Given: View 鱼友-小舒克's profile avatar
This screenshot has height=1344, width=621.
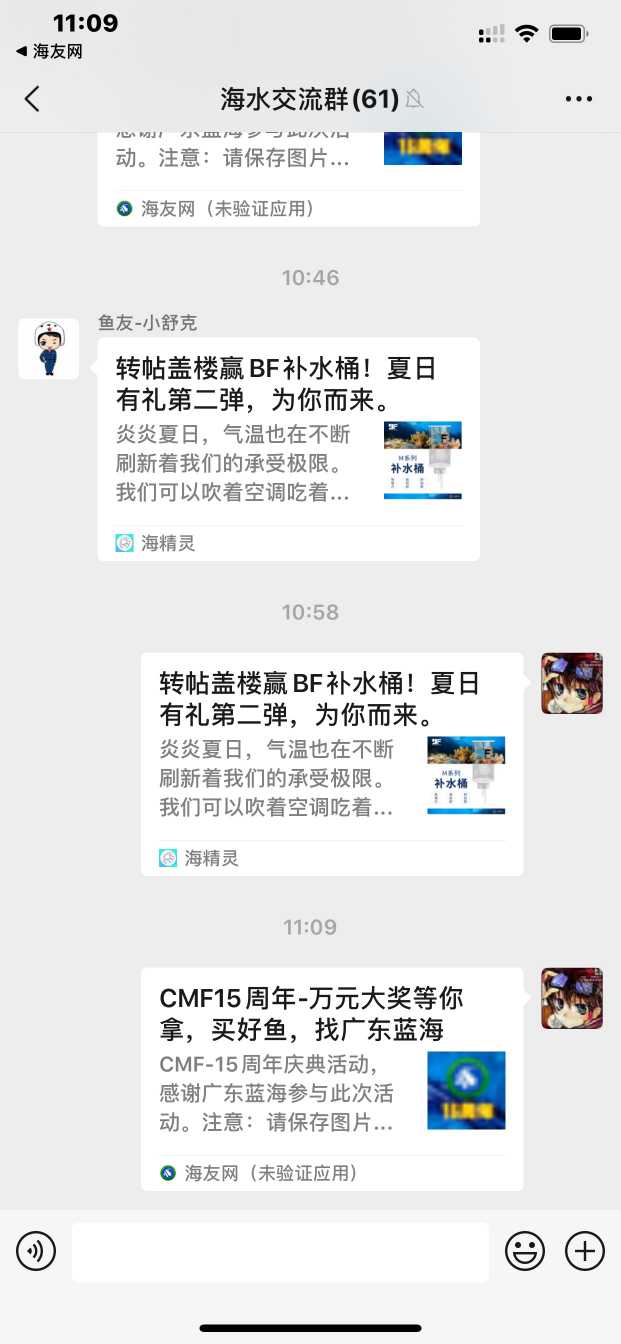Looking at the screenshot, I should click(48, 349).
